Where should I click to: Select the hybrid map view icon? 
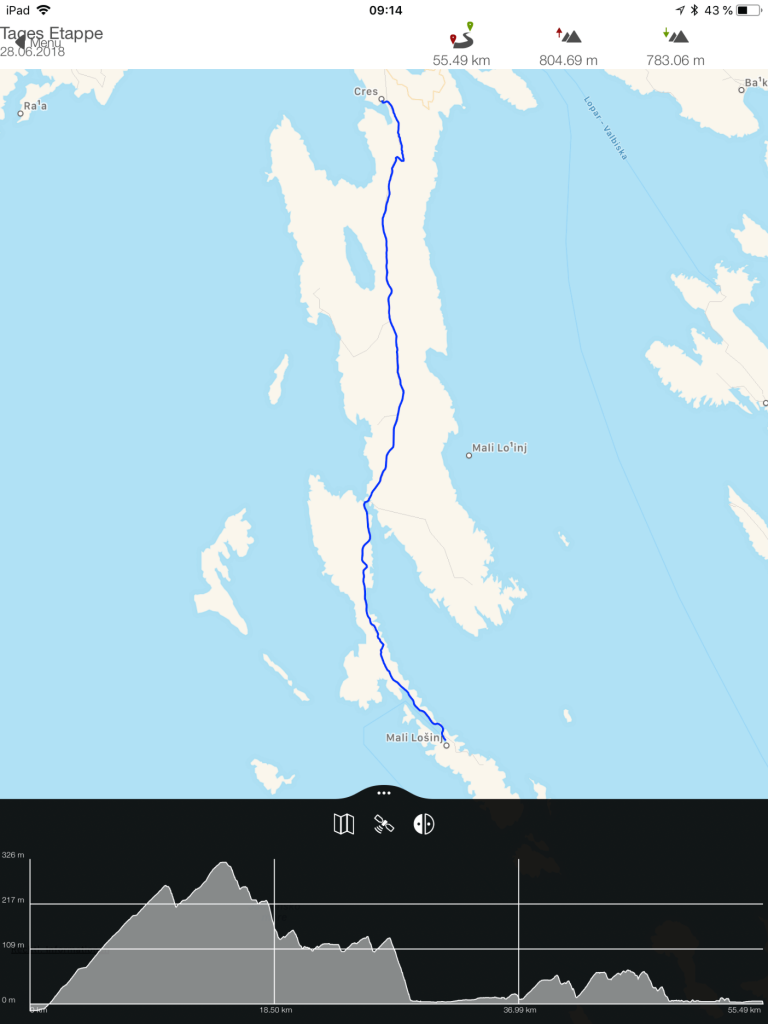point(424,824)
